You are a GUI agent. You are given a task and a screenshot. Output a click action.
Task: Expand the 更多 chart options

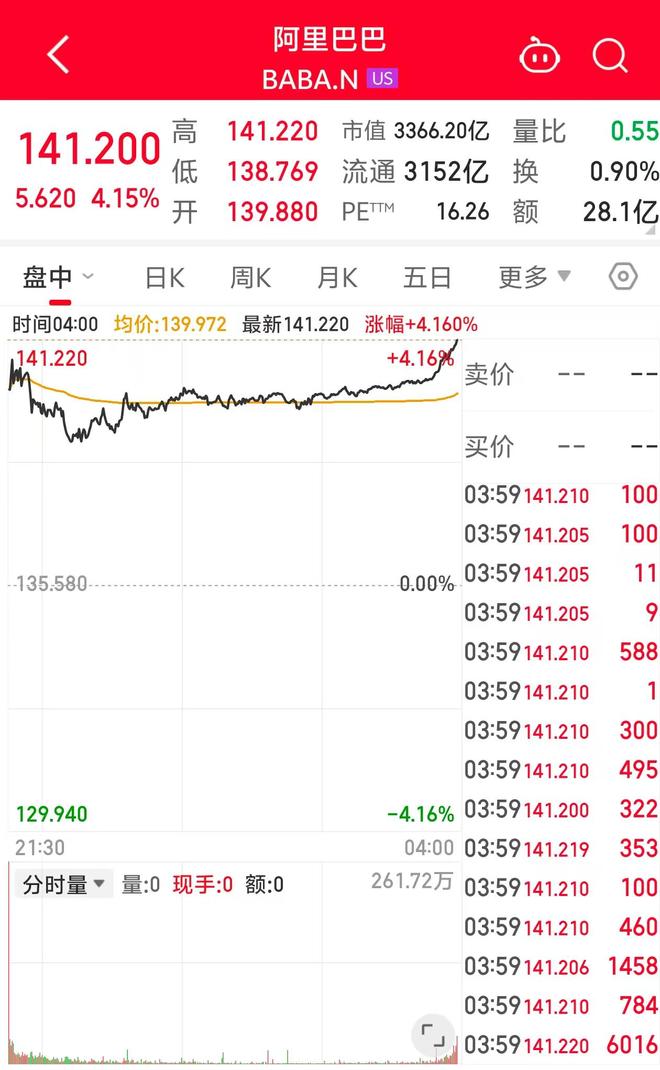(x=534, y=277)
